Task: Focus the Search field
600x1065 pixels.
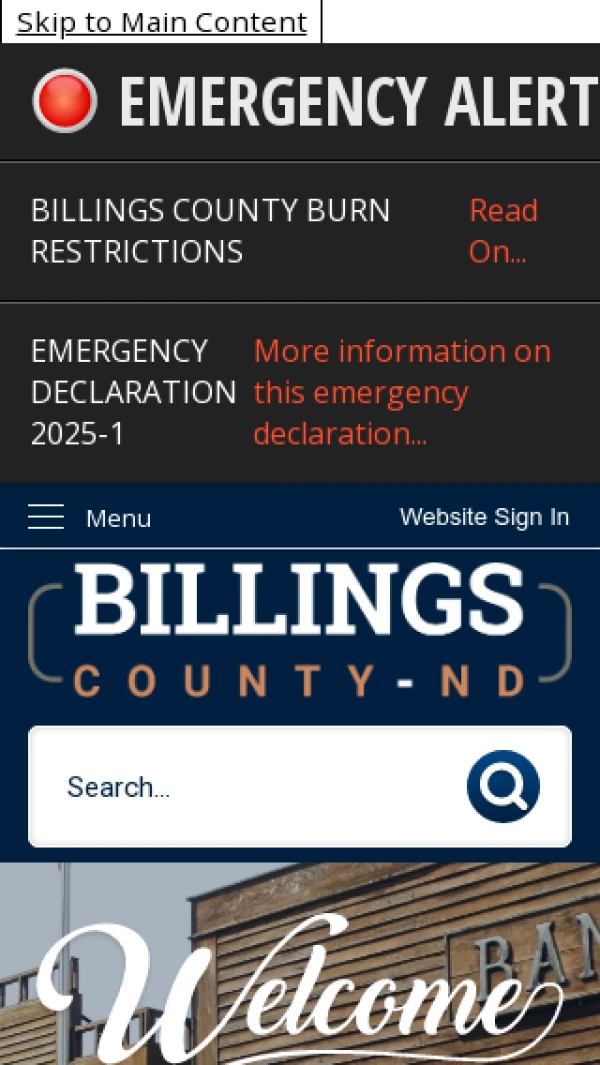Action: [250, 787]
